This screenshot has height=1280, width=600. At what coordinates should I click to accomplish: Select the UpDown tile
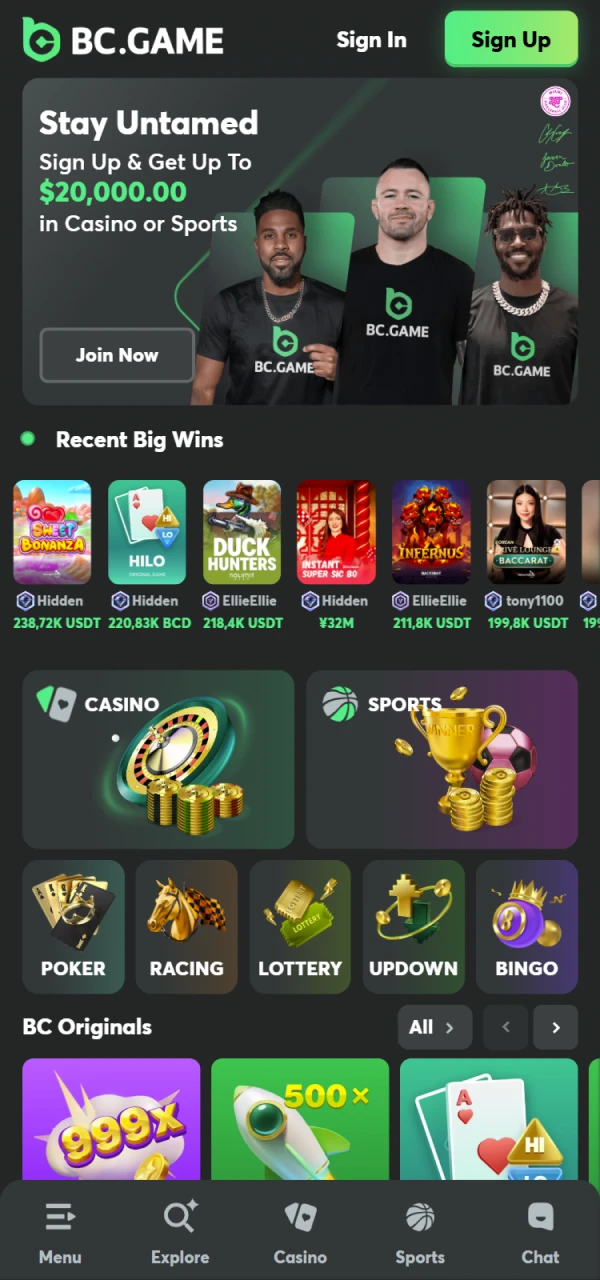tap(413, 926)
